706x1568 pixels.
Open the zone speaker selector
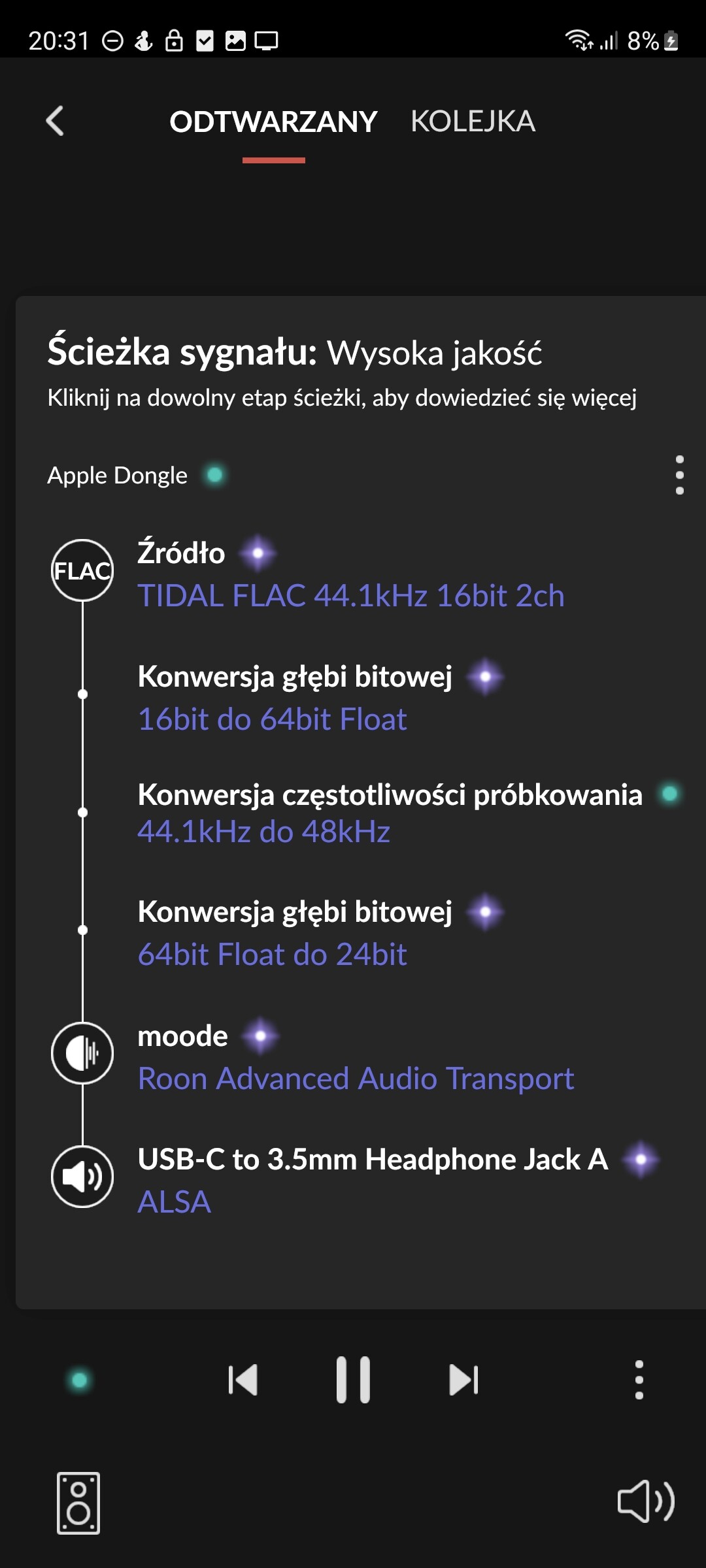[x=78, y=1503]
